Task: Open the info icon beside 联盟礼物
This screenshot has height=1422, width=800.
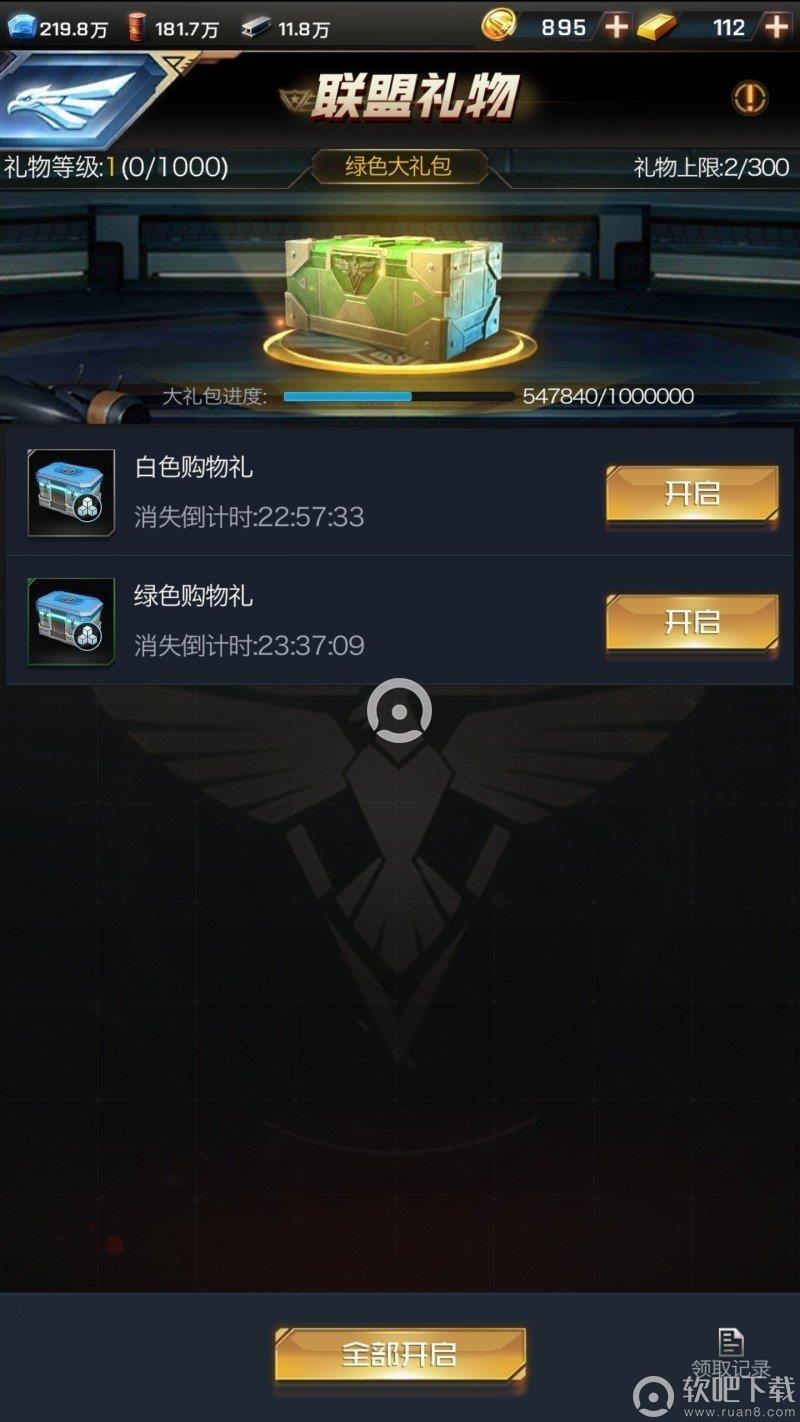Action: point(749,97)
